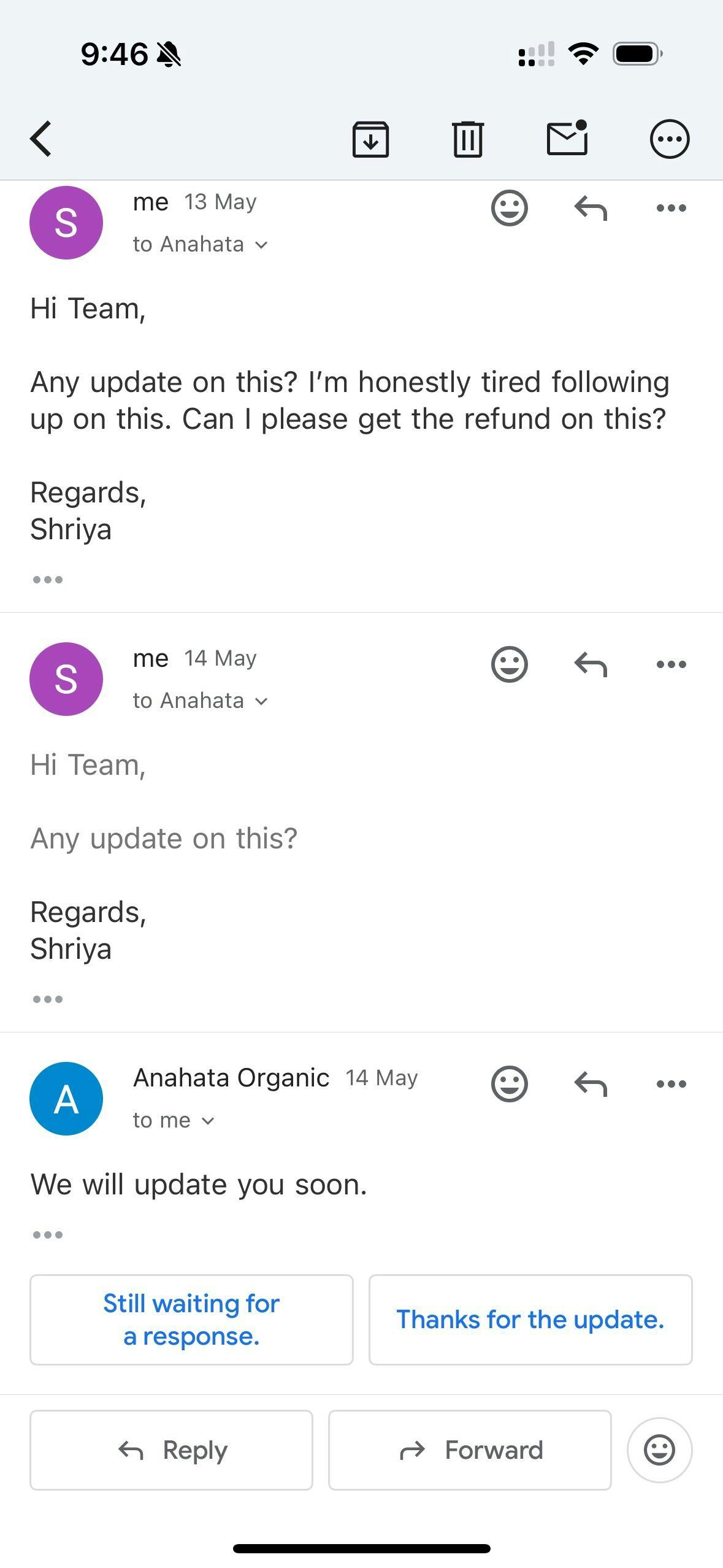Delete this email thread
This screenshot has width=723, height=1568.
[468, 139]
